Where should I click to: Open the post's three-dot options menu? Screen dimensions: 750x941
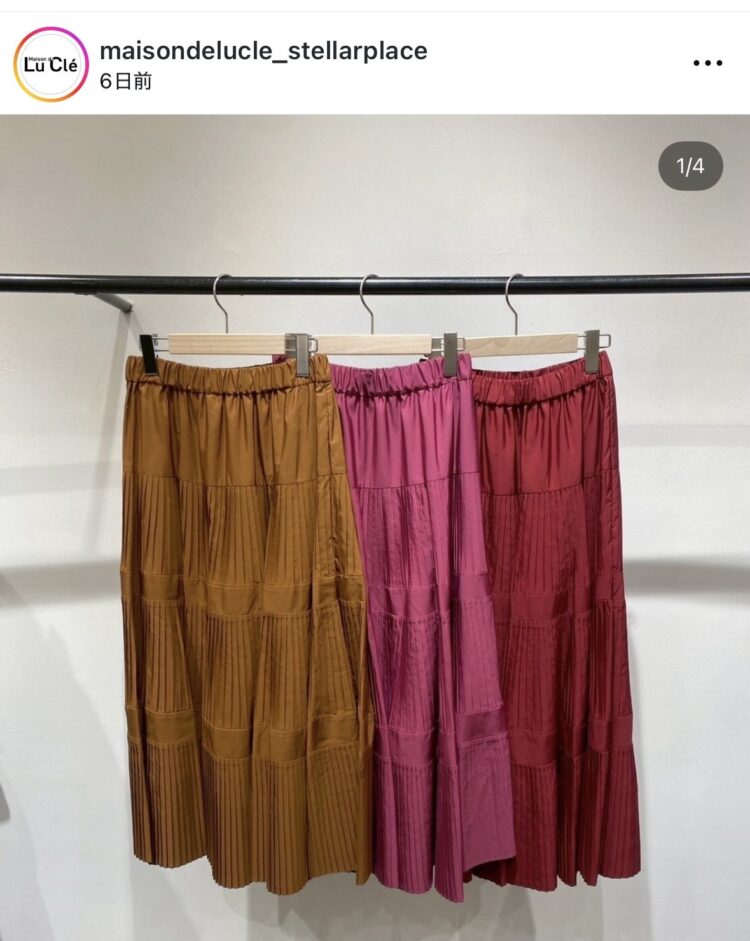(707, 63)
